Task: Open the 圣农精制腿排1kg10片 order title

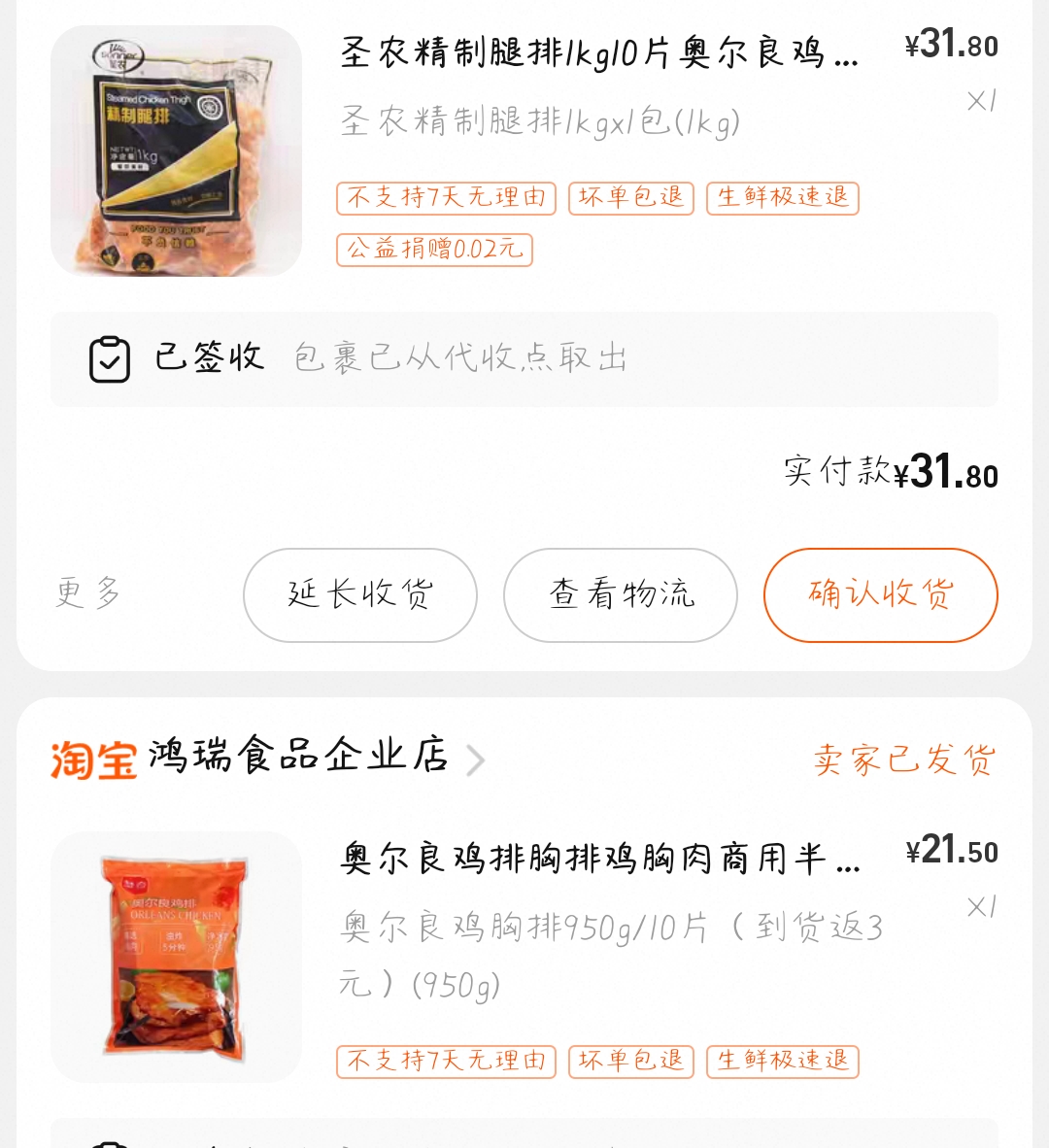Action: tap(599, 52)
